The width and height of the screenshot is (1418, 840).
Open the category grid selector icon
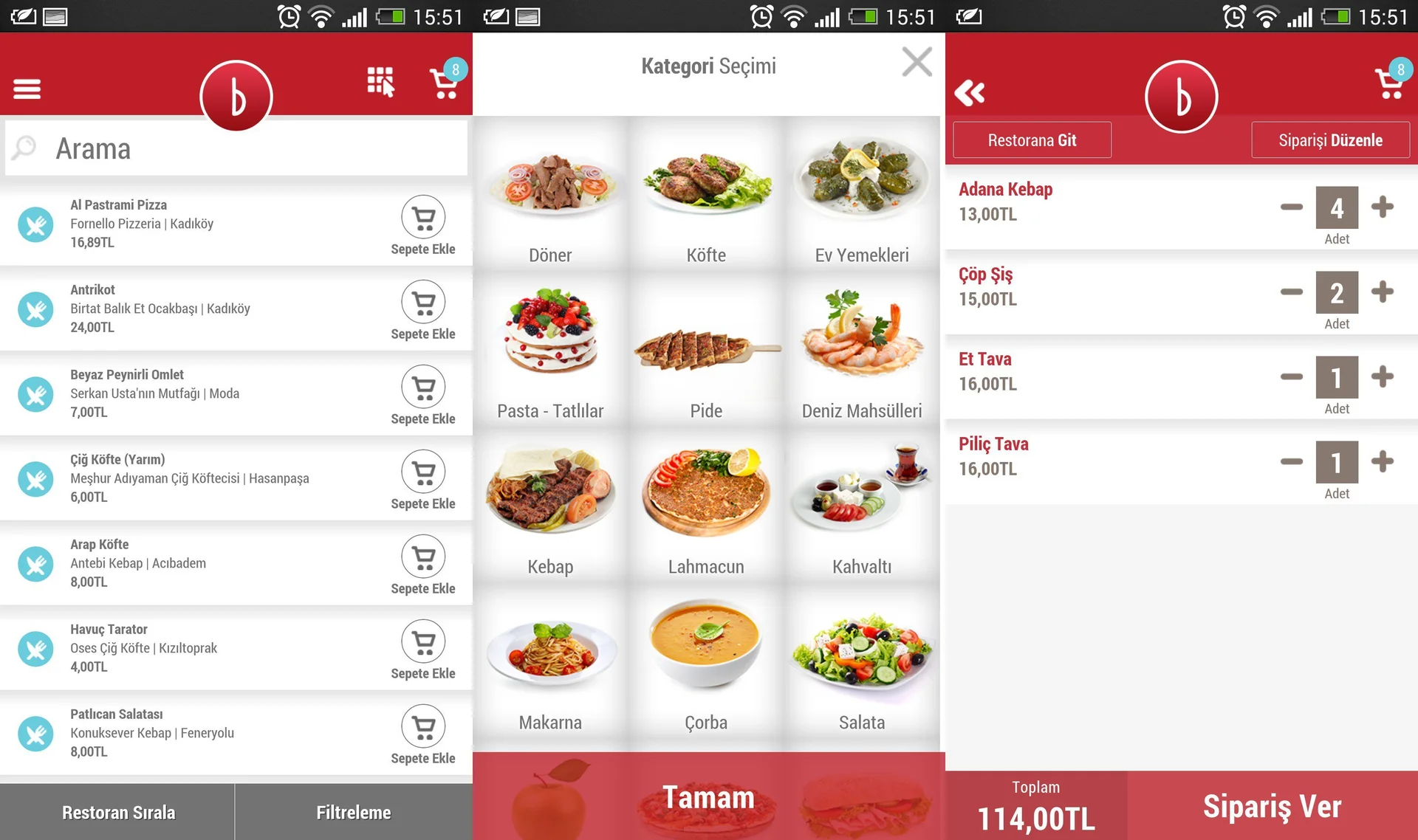(380, 82)
